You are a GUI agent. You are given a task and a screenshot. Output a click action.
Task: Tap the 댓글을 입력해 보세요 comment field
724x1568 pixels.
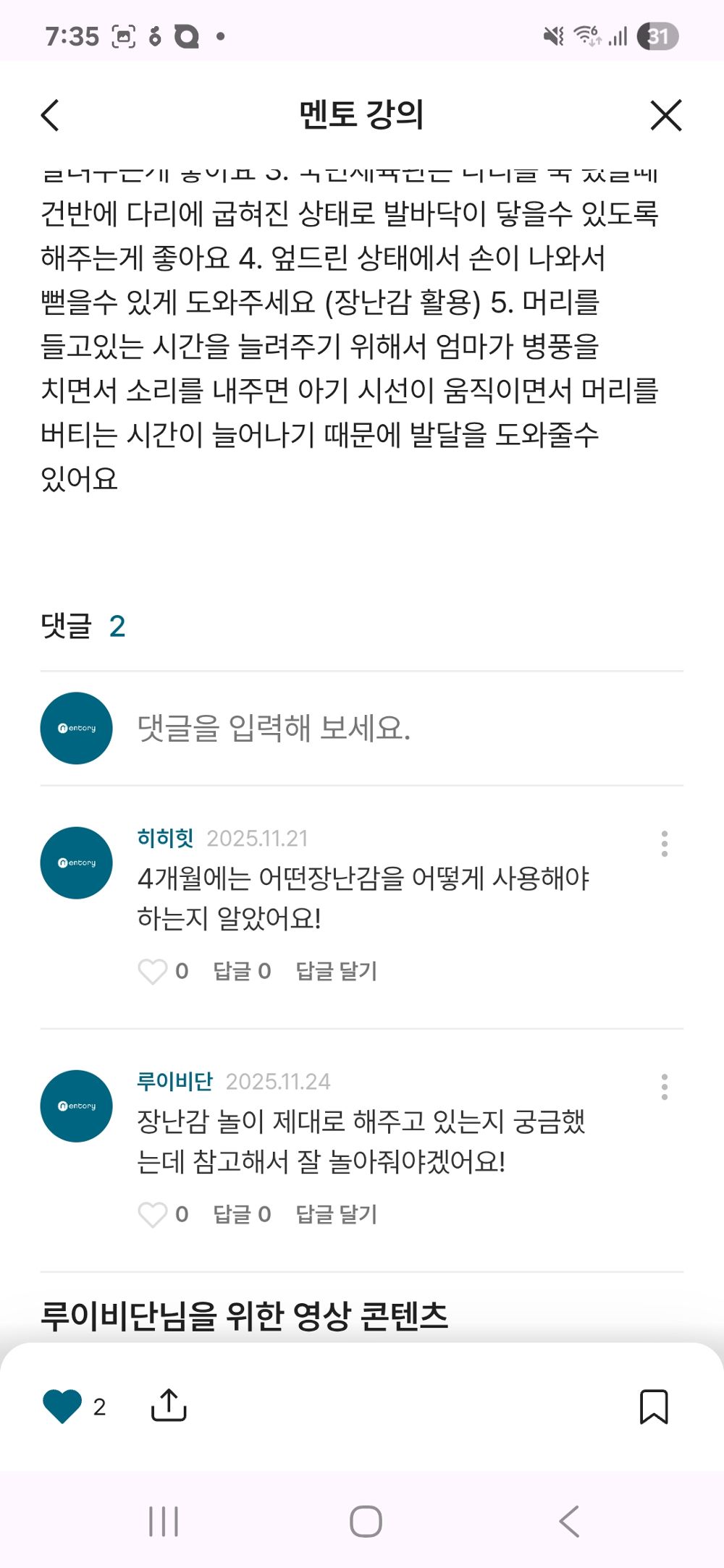coord(275,728)
